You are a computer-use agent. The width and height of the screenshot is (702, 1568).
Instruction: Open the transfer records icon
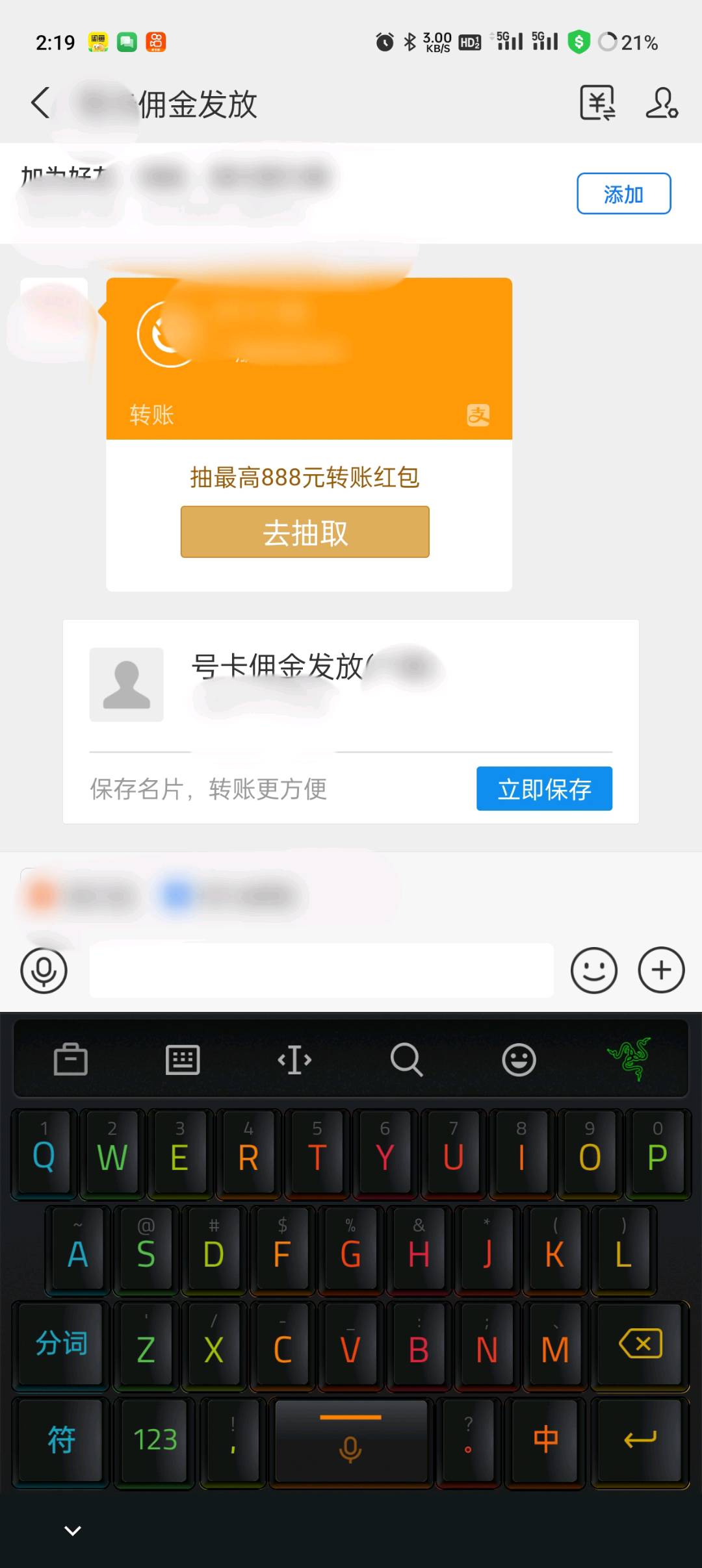coord(597,103)
